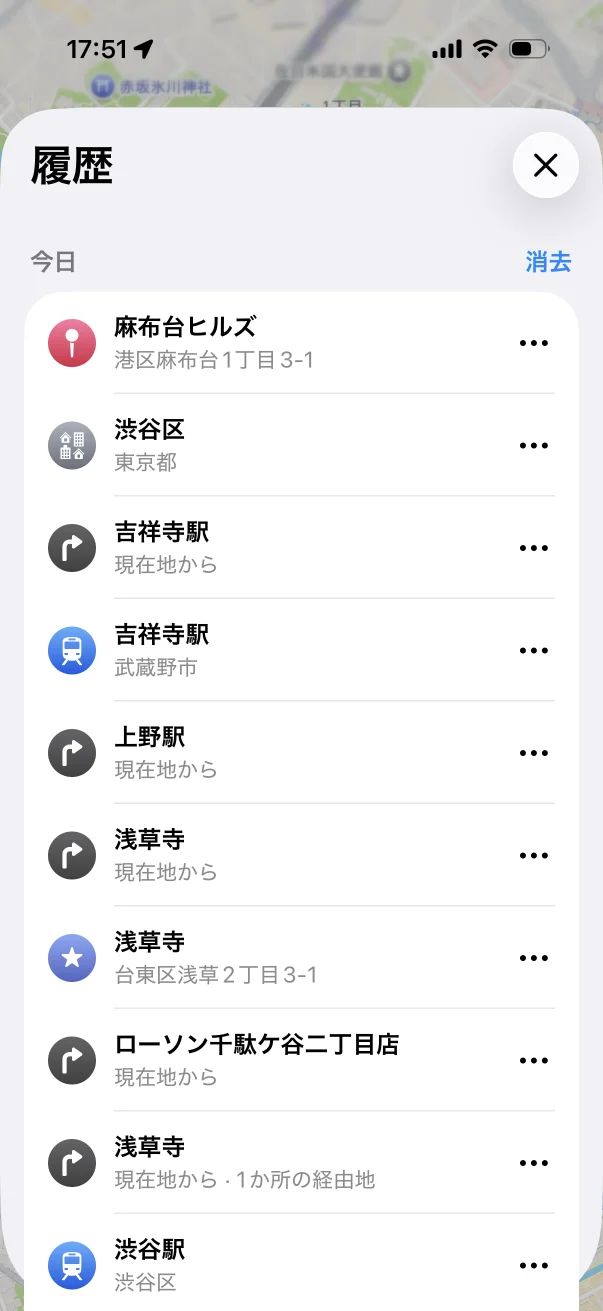
Task: Open directions to ローソン千駄ケ谷二丁目店
Action: 301,1060
